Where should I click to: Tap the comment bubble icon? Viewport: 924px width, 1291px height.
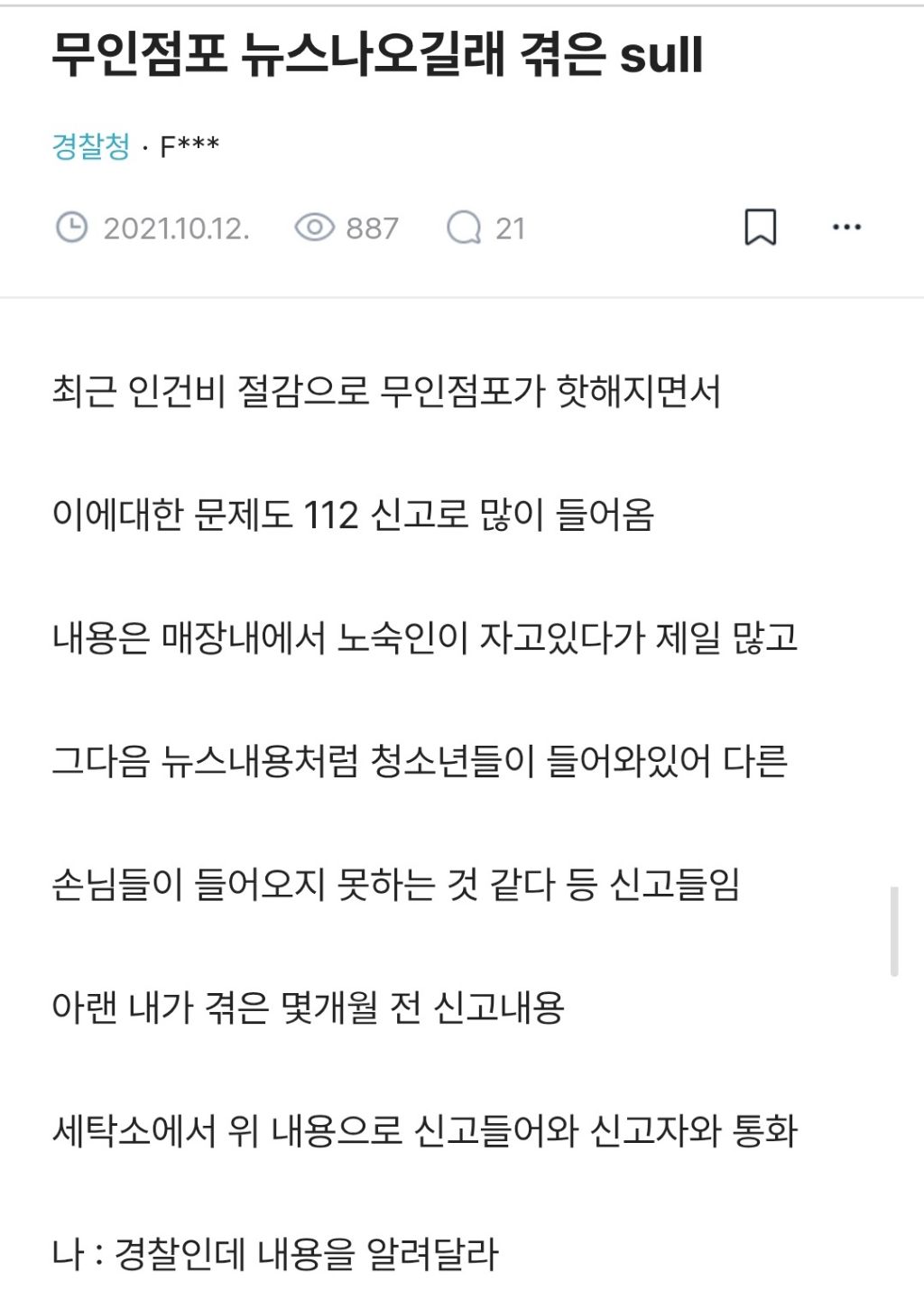pos(463,228)
